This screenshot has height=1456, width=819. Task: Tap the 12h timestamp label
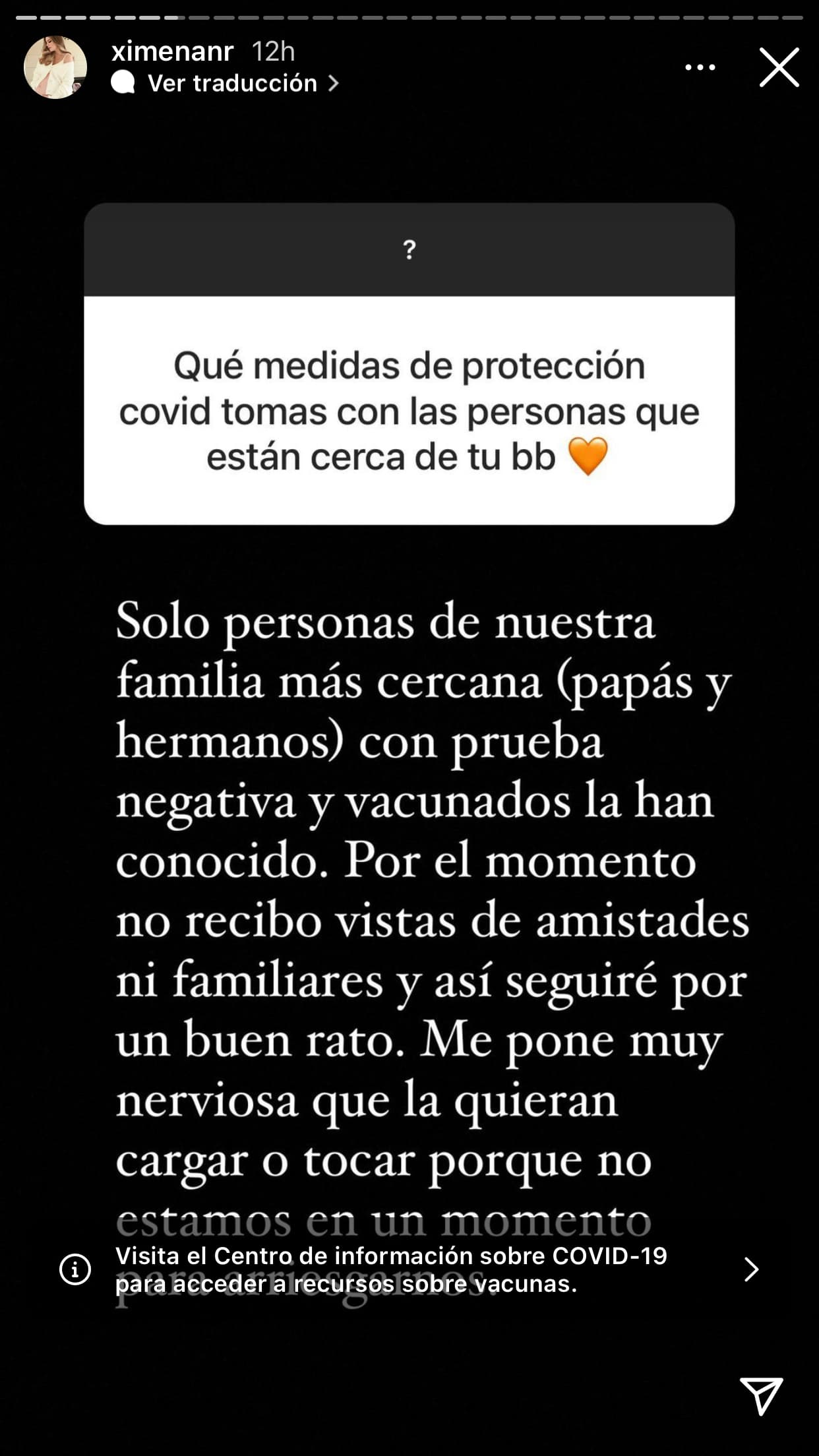click(x=274, y=52)
